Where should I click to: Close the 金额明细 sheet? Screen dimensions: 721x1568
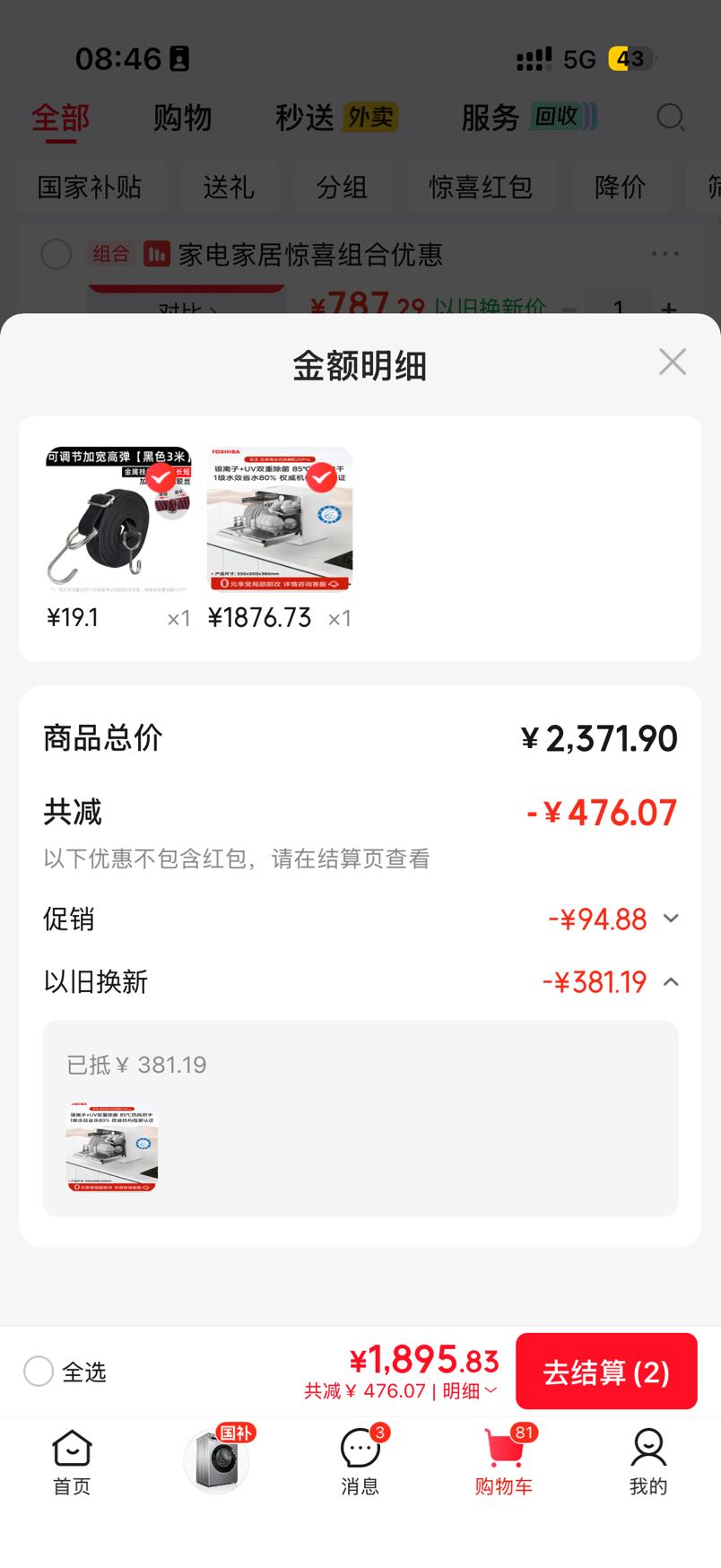click(x=672, y=362)
